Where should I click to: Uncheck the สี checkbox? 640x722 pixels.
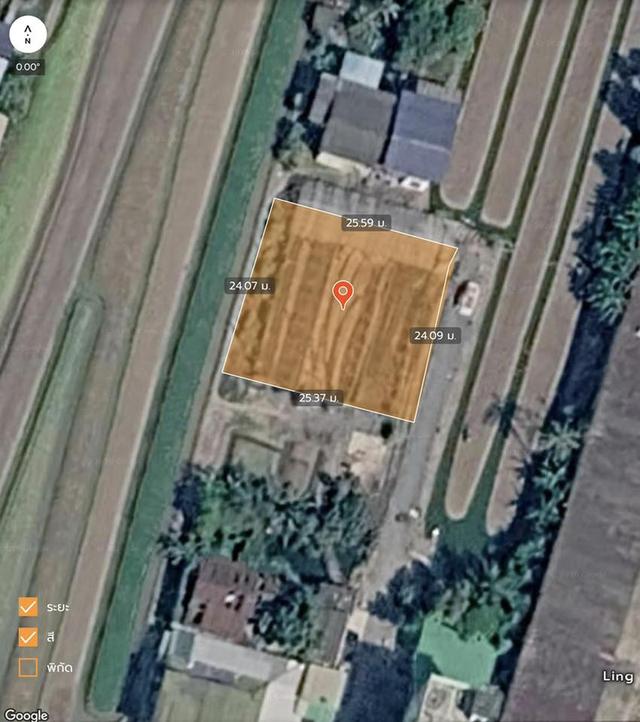click(28, 637)
